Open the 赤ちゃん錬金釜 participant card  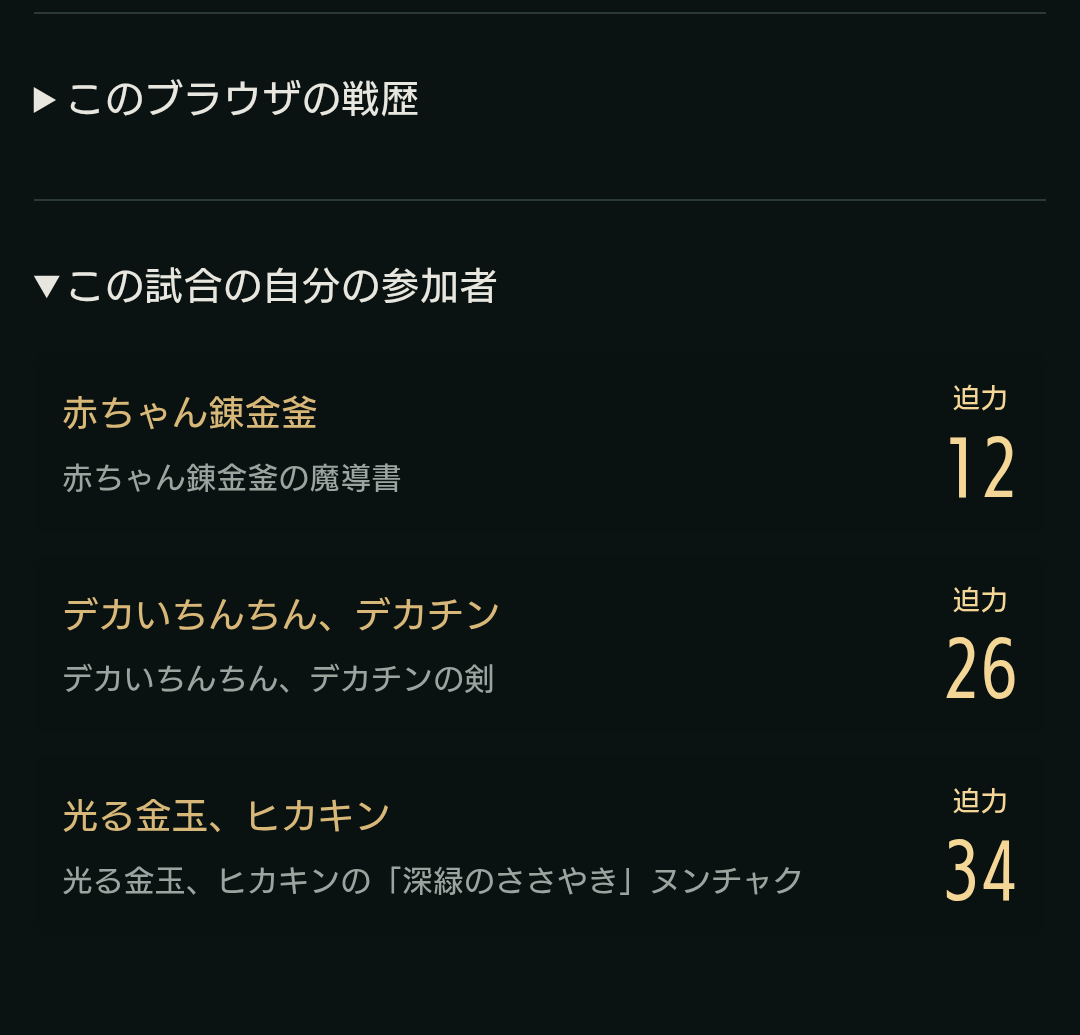point(540,445)
